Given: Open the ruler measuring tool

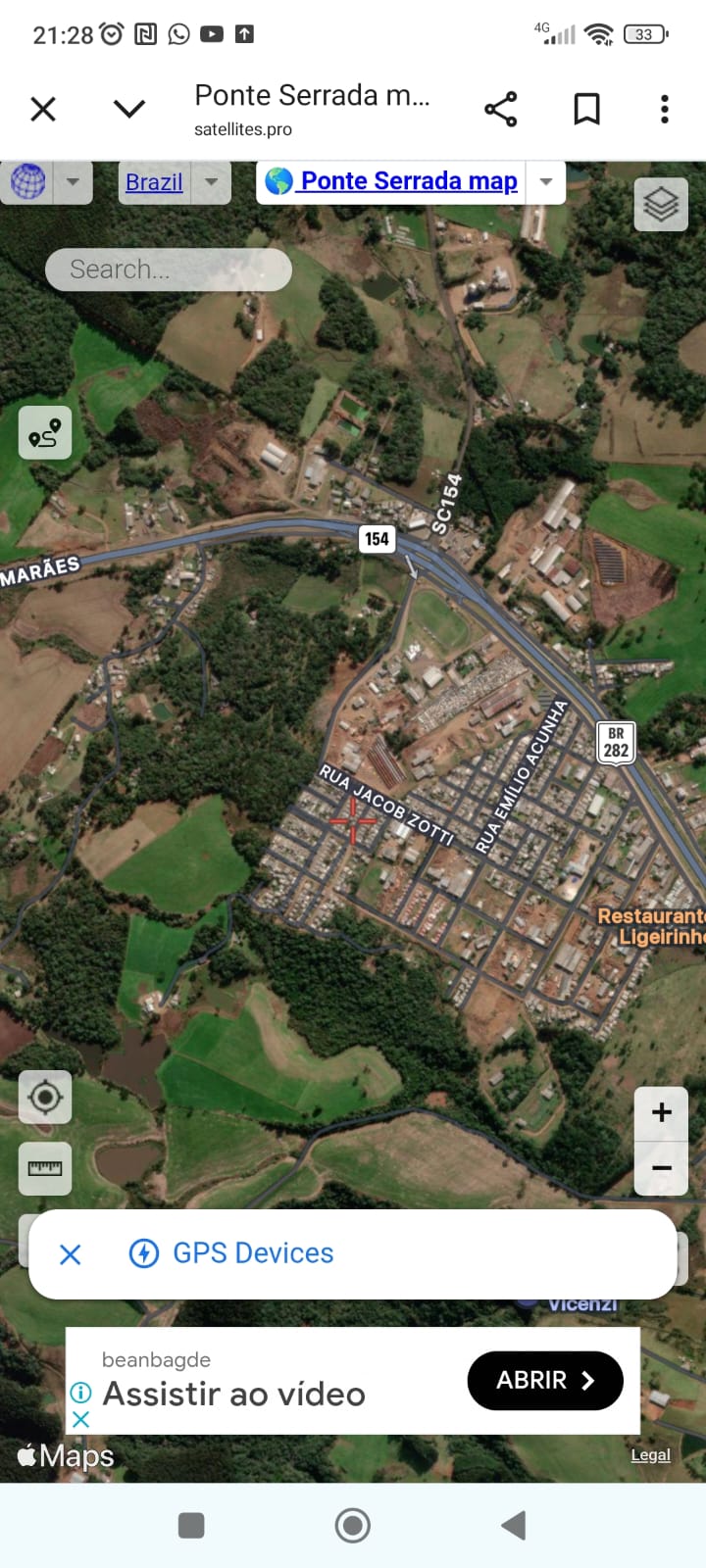Looking at the screenshot, I should [x=45, y=1168].
